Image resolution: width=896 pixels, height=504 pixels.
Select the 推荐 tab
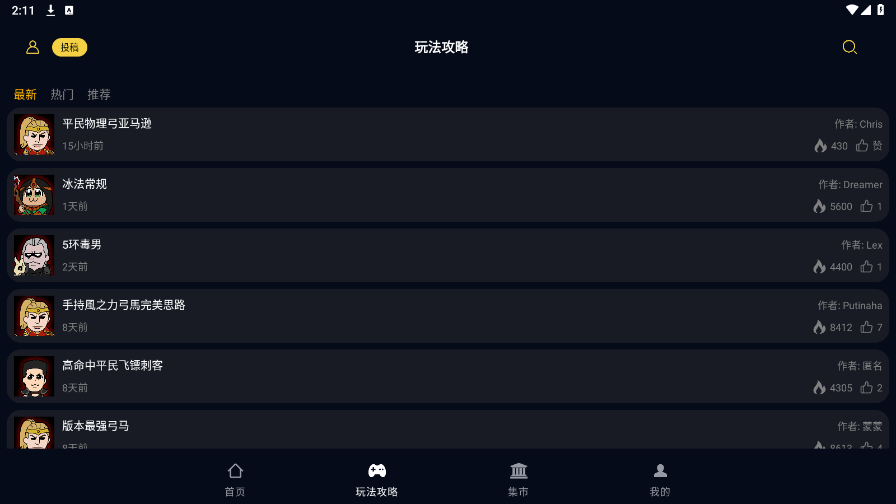click(99, 94)
